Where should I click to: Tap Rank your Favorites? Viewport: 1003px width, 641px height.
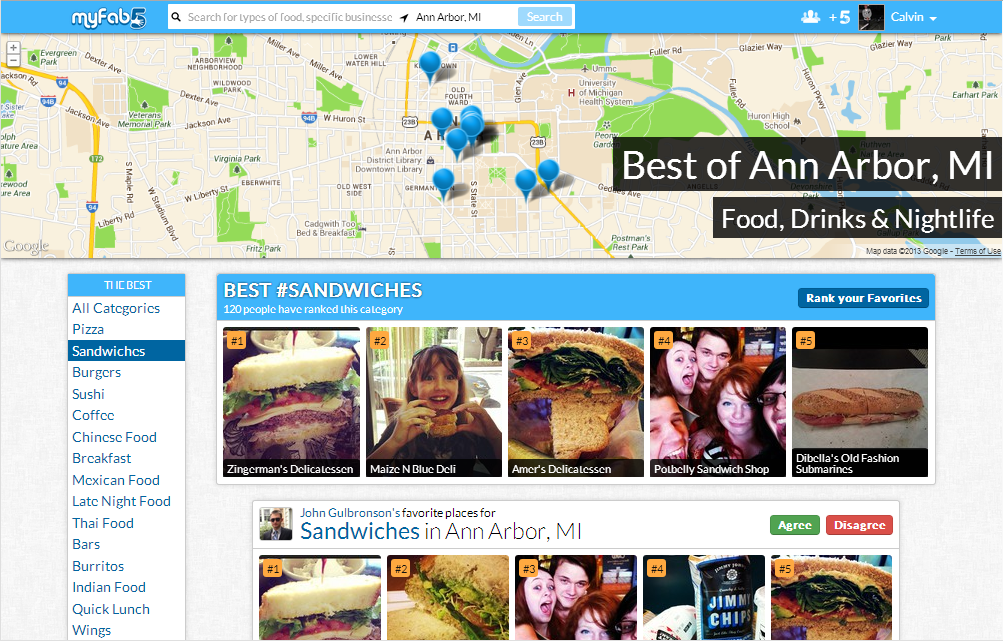click(x=863, y=298)
